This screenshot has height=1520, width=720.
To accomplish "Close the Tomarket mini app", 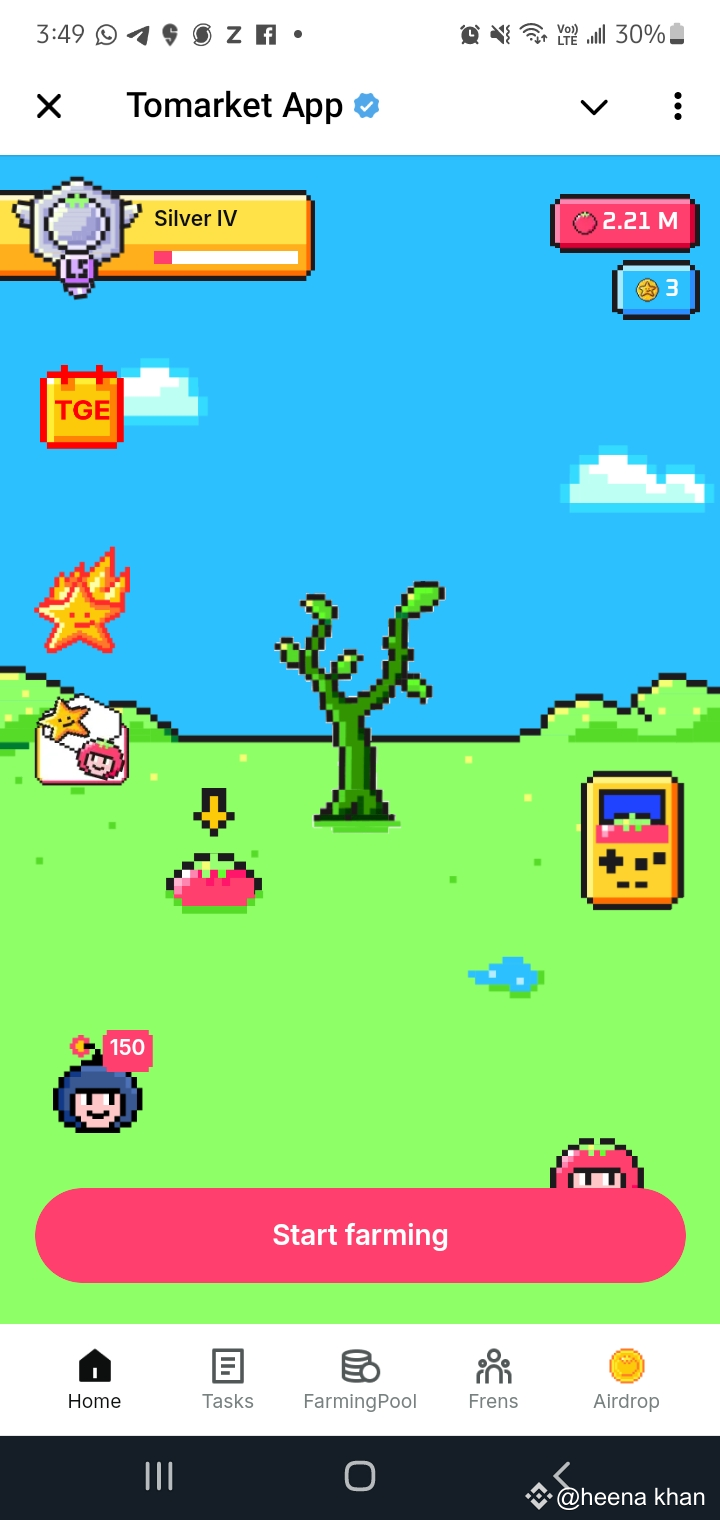I will [49, 106].
